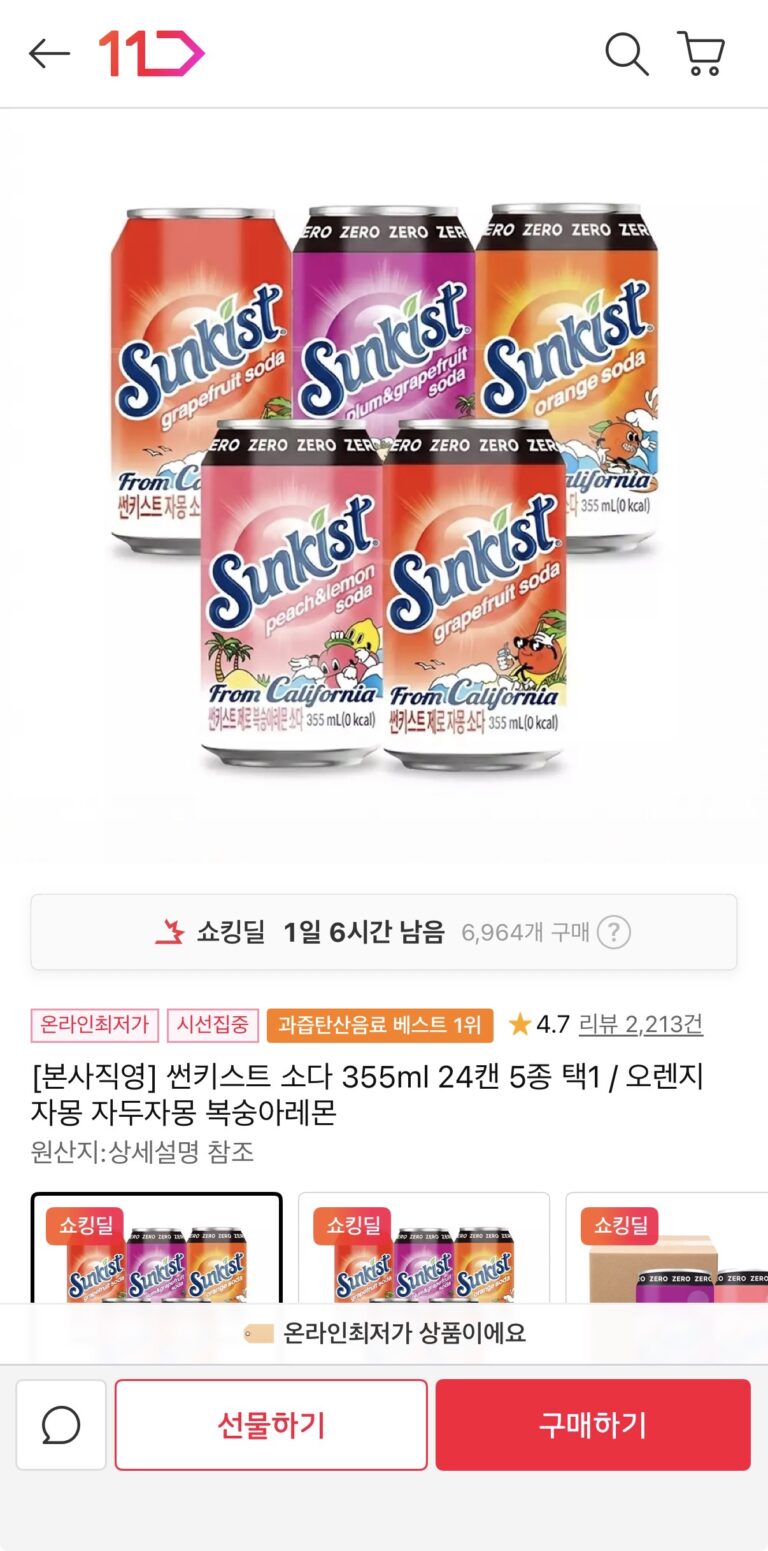Open the search magnifier icon
Image resolution: width=768 pixels, height=1551 pixels.
[627, 54]
